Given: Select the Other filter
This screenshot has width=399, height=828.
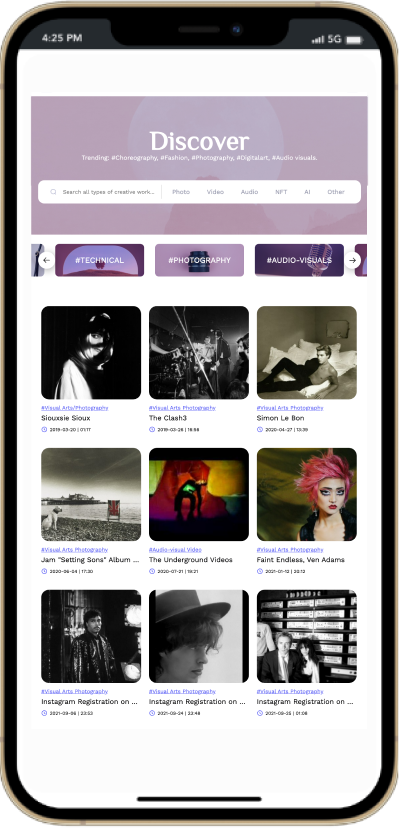Looking at the screenshot, I should [x=336, y=192].
